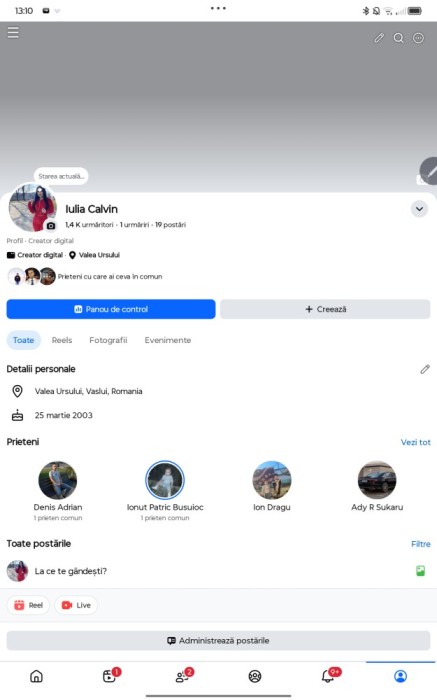437x700 pixels.
Task: Open Ionut Patric Busuioc's profile
Action: point(165,490)
